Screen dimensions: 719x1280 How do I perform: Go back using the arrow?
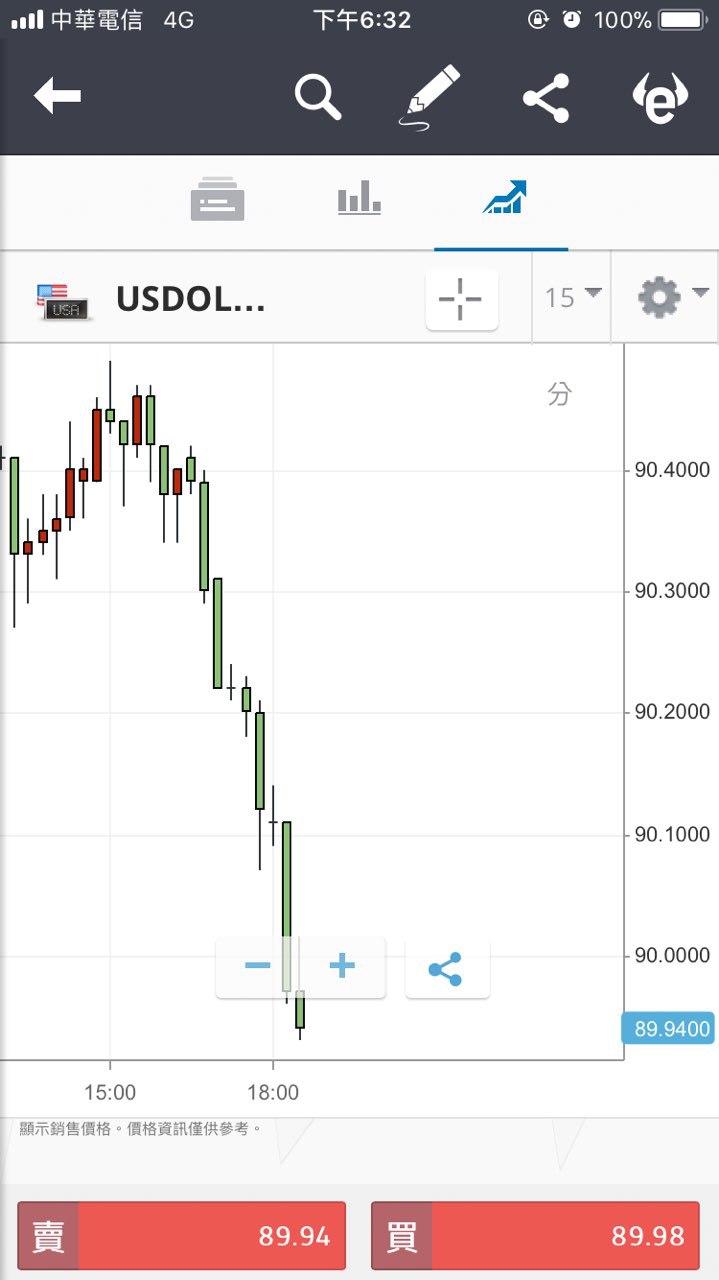click(57, 97)
